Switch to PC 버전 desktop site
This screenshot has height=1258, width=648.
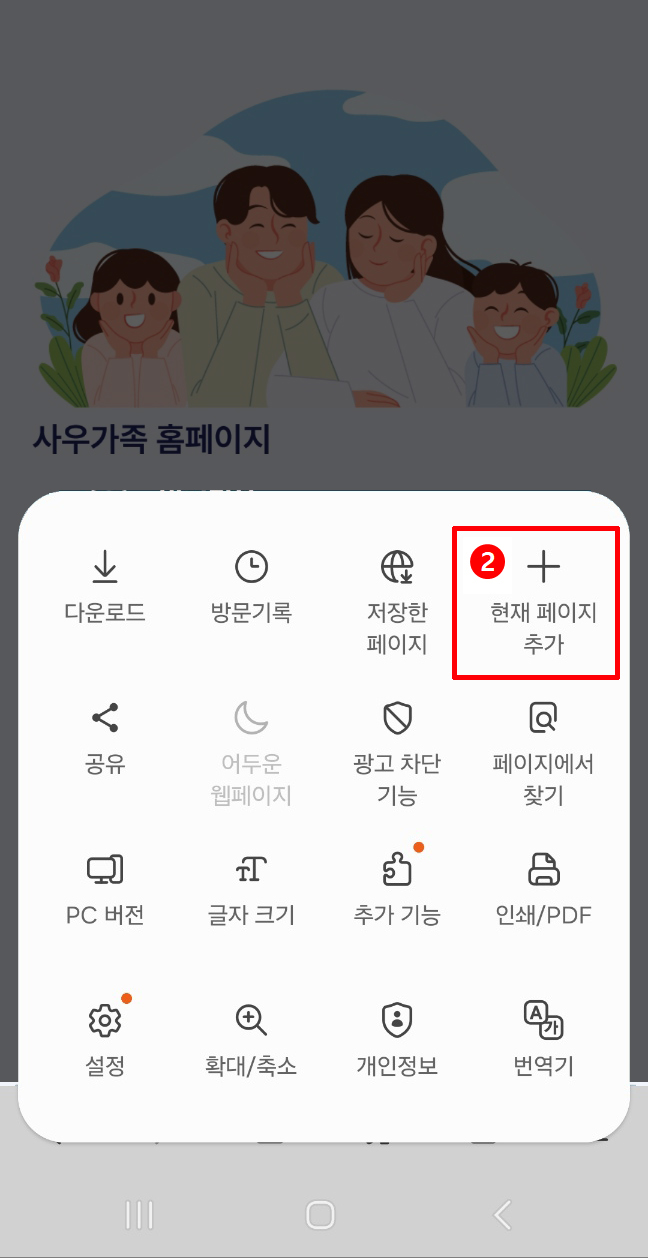point(105,889)
